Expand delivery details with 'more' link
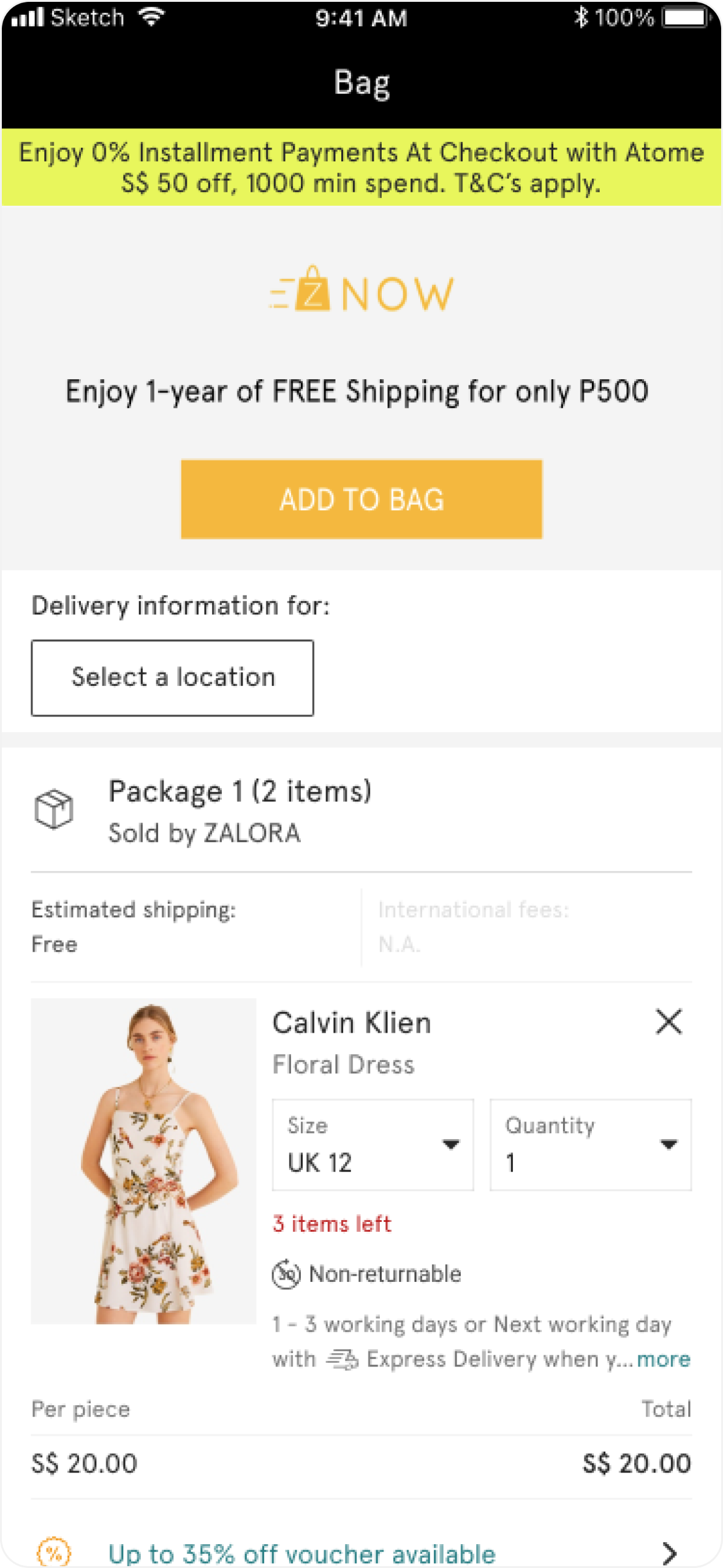 (664, 1359)
